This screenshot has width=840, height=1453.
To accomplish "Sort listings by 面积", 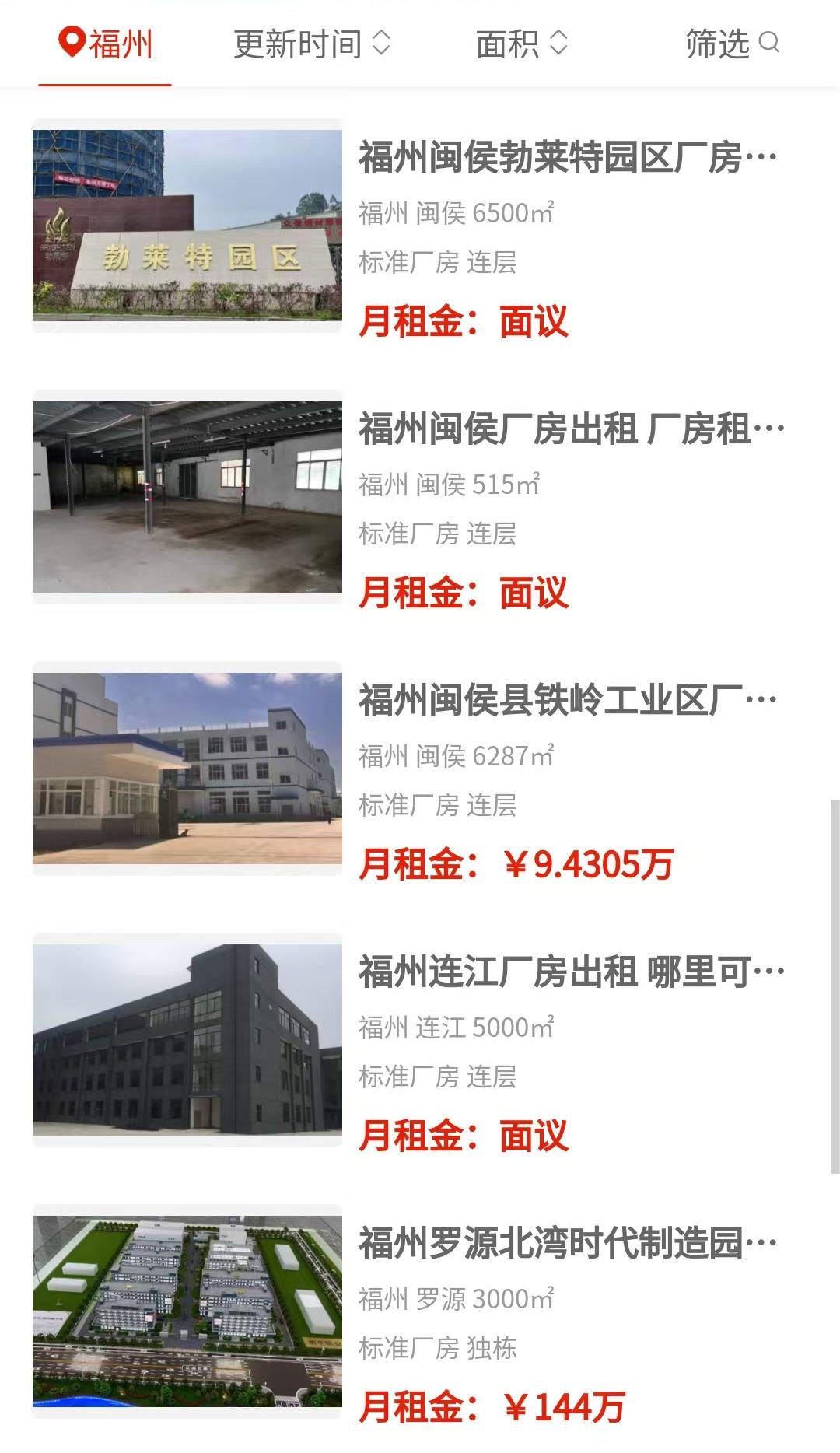I will coord(522,44).
